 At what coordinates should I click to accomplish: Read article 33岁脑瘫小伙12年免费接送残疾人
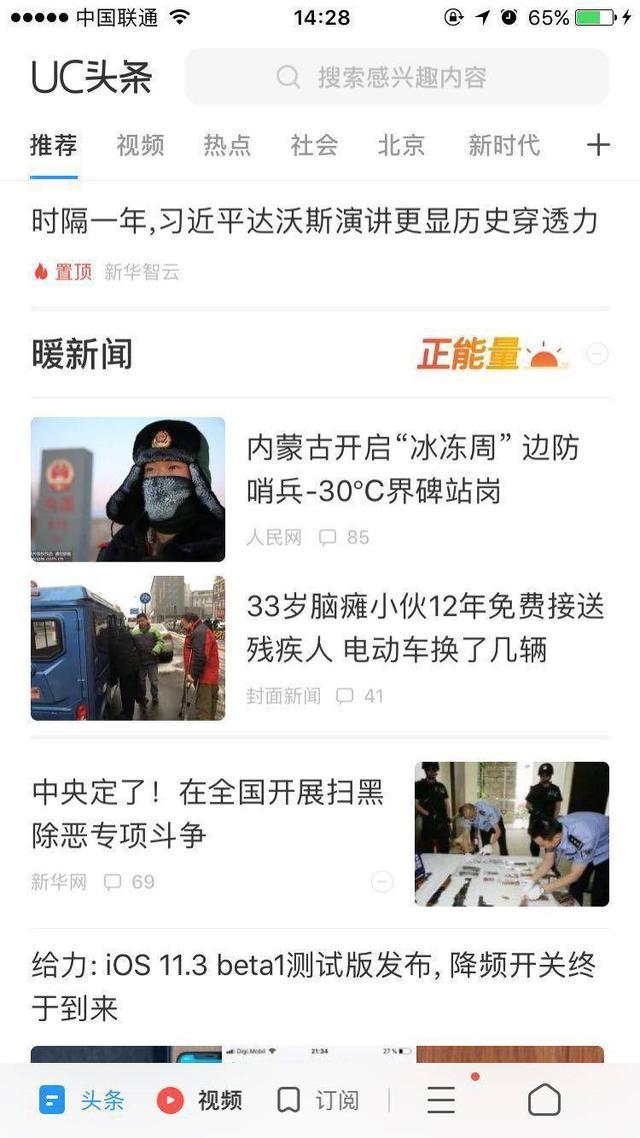(x=425, y=627)
